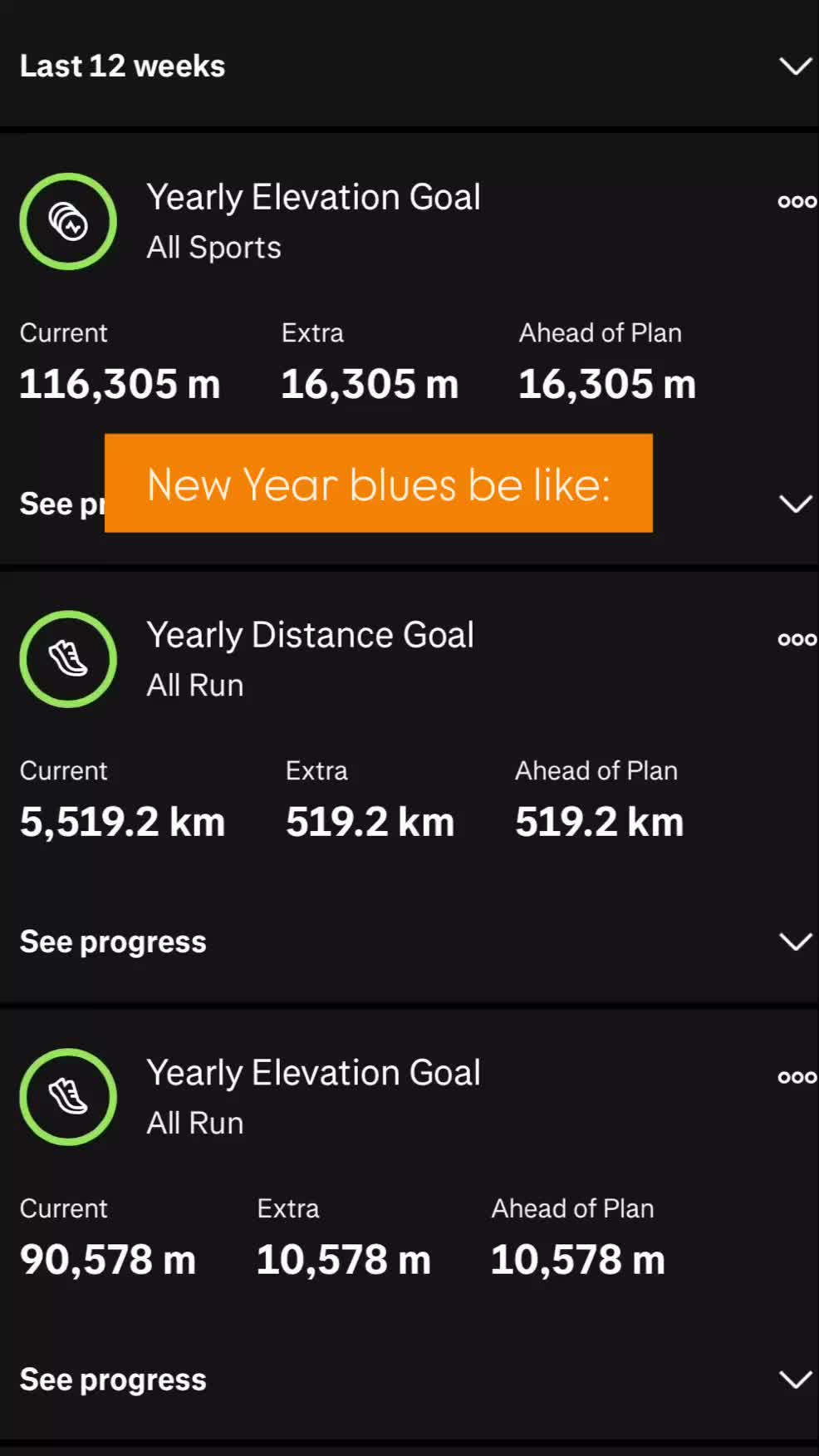This screenshot has width=819, height=1456.
Task: Open the Last 12 weeks dropdown
Action: 795,66
